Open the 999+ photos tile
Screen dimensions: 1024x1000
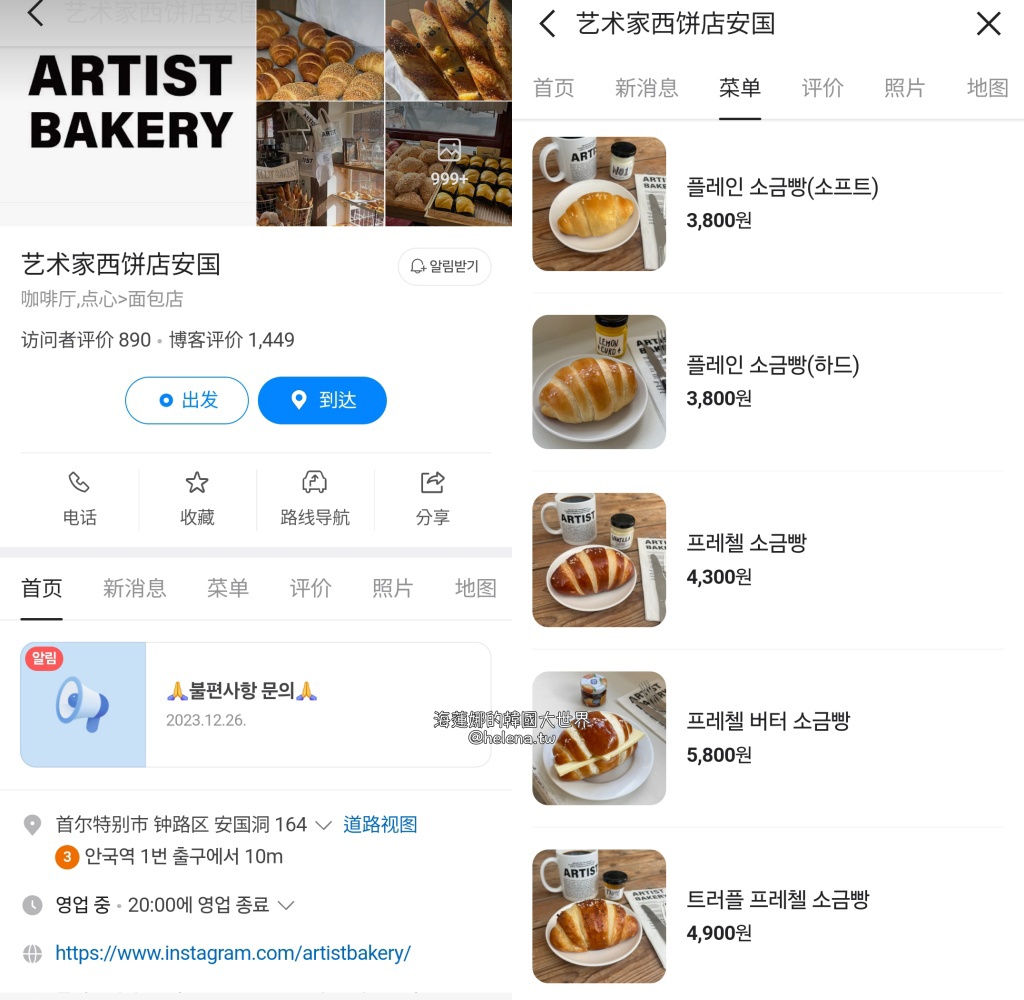tap(448, 164)
